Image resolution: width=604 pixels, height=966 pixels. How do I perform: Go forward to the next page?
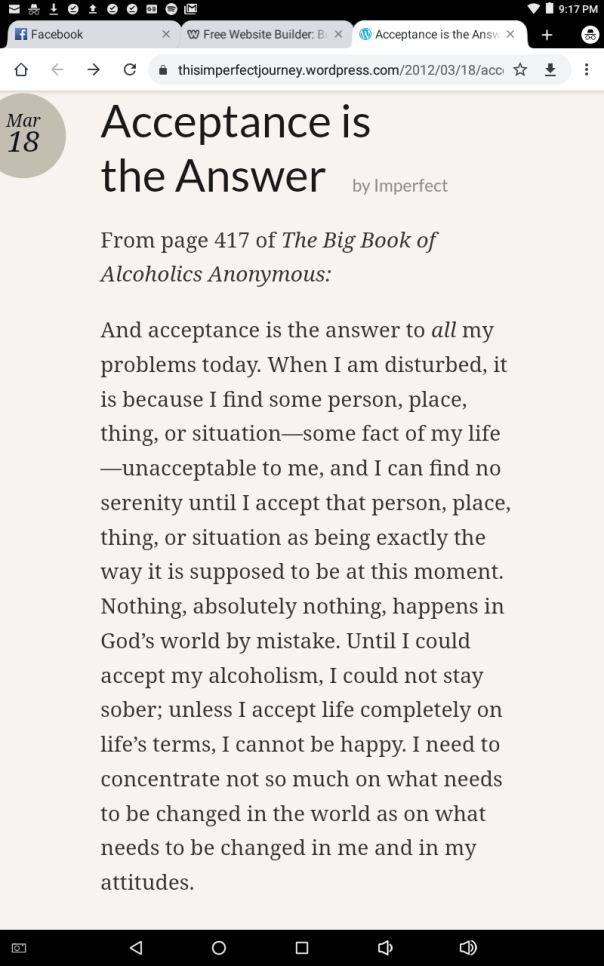[x=93, y=70]
